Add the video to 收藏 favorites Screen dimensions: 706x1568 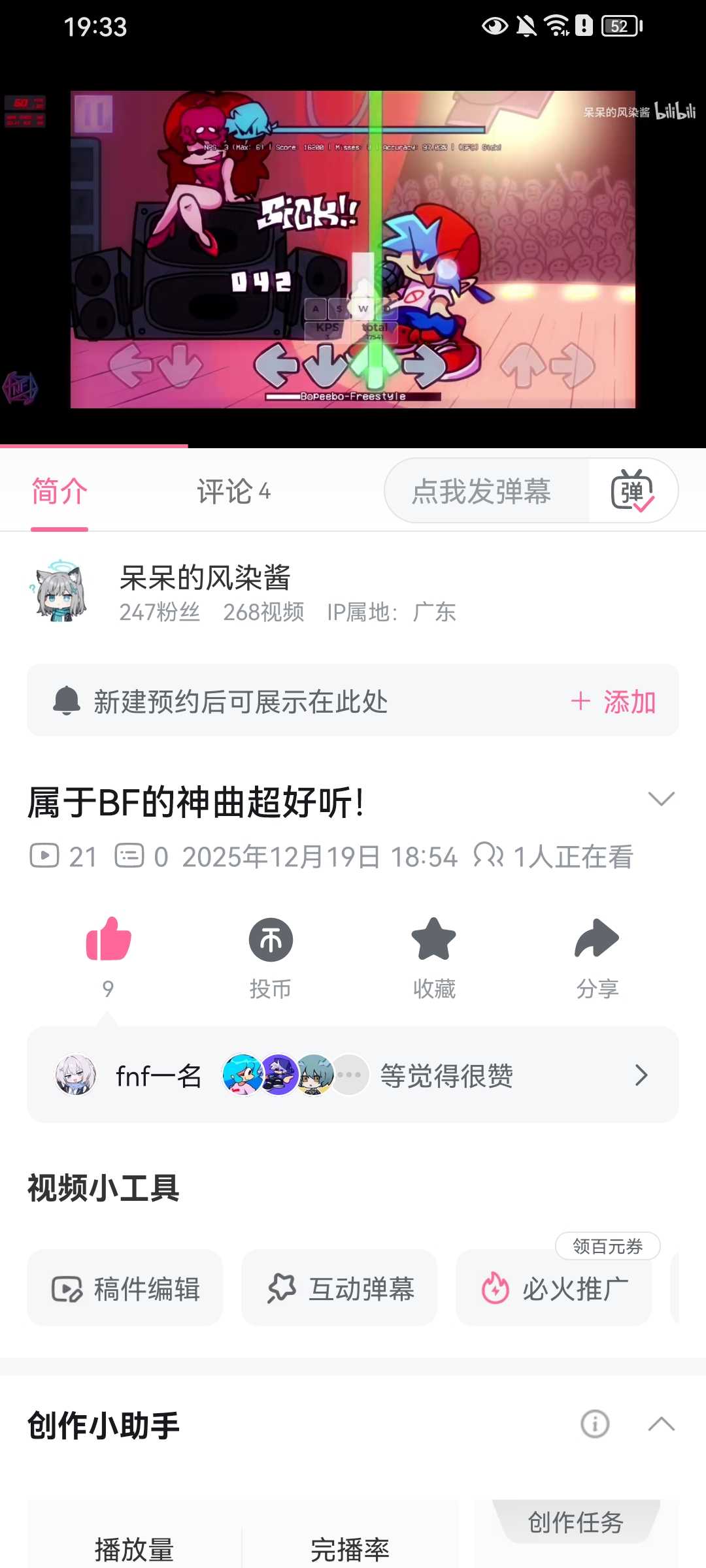(433, 941)
